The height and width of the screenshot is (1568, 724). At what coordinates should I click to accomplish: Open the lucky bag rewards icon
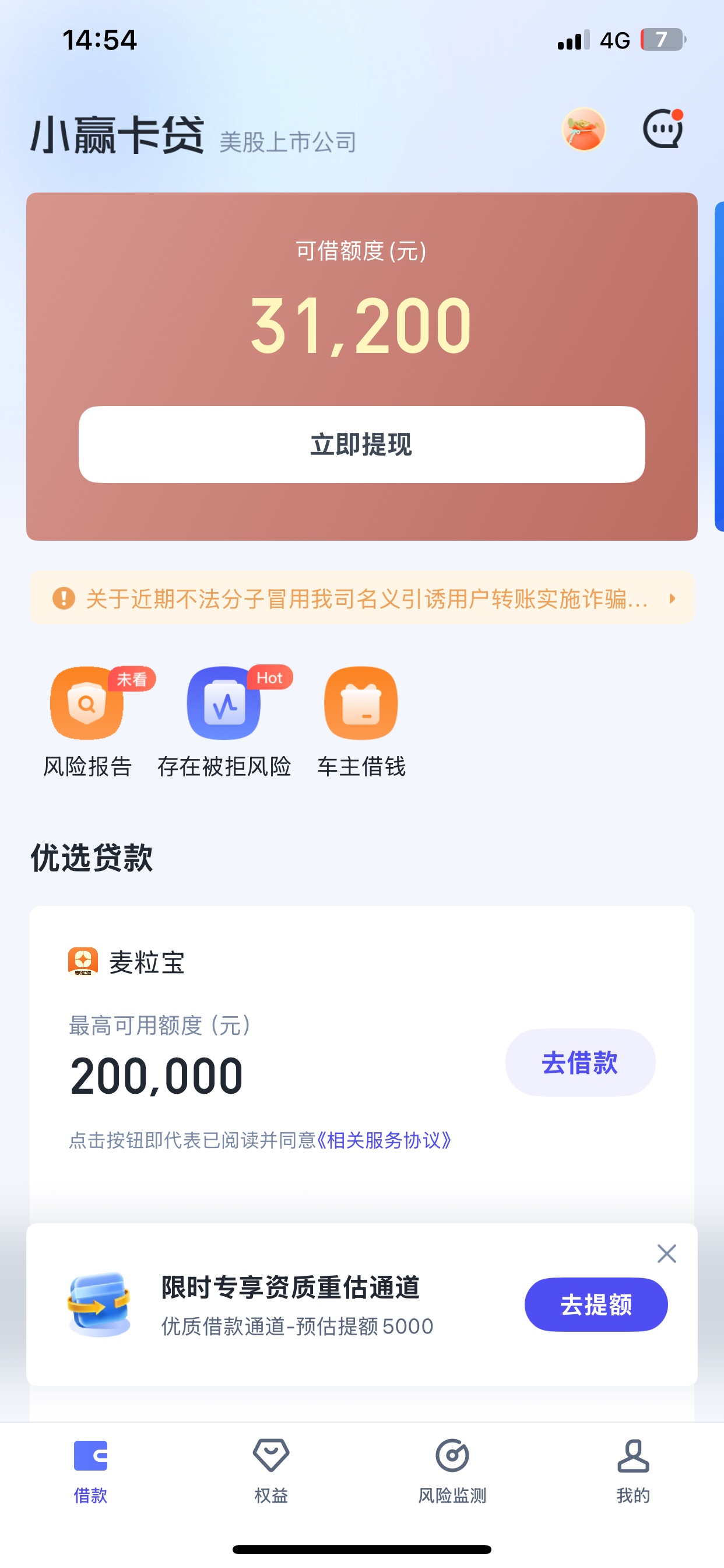tap(584, 129)
